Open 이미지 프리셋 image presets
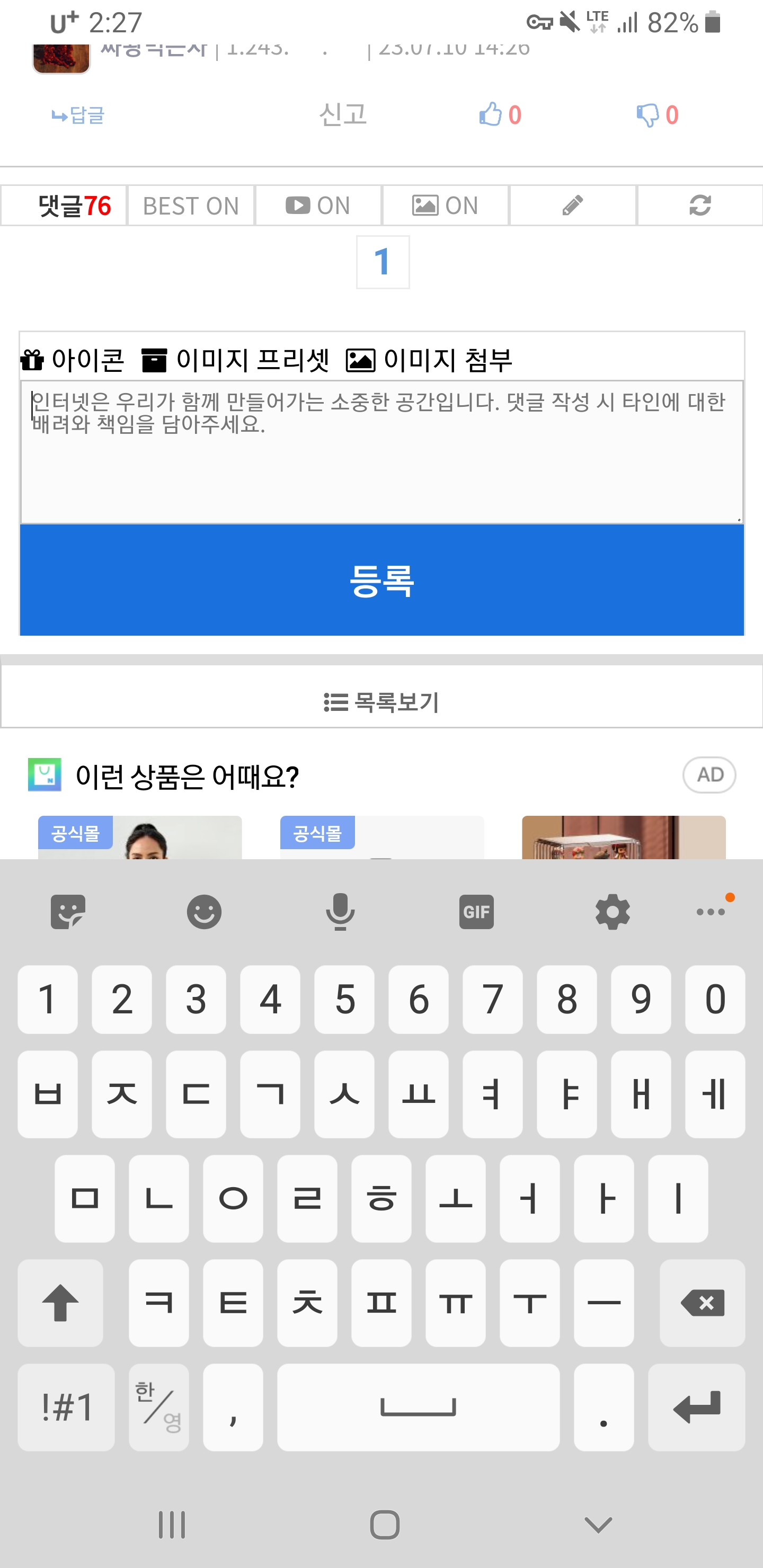 pos(236,360)
